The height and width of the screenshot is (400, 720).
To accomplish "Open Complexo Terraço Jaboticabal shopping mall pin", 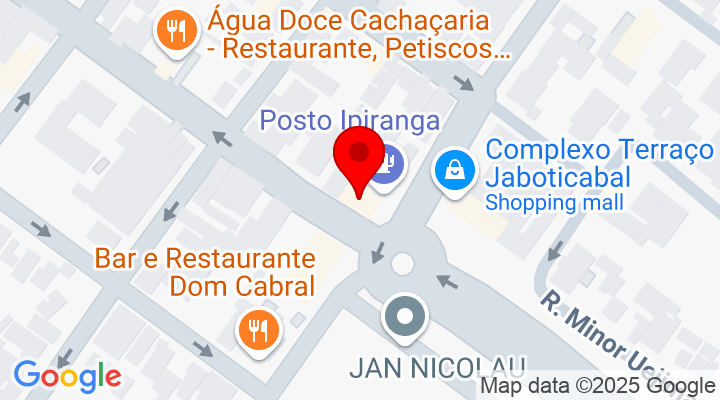I will 455,168.
